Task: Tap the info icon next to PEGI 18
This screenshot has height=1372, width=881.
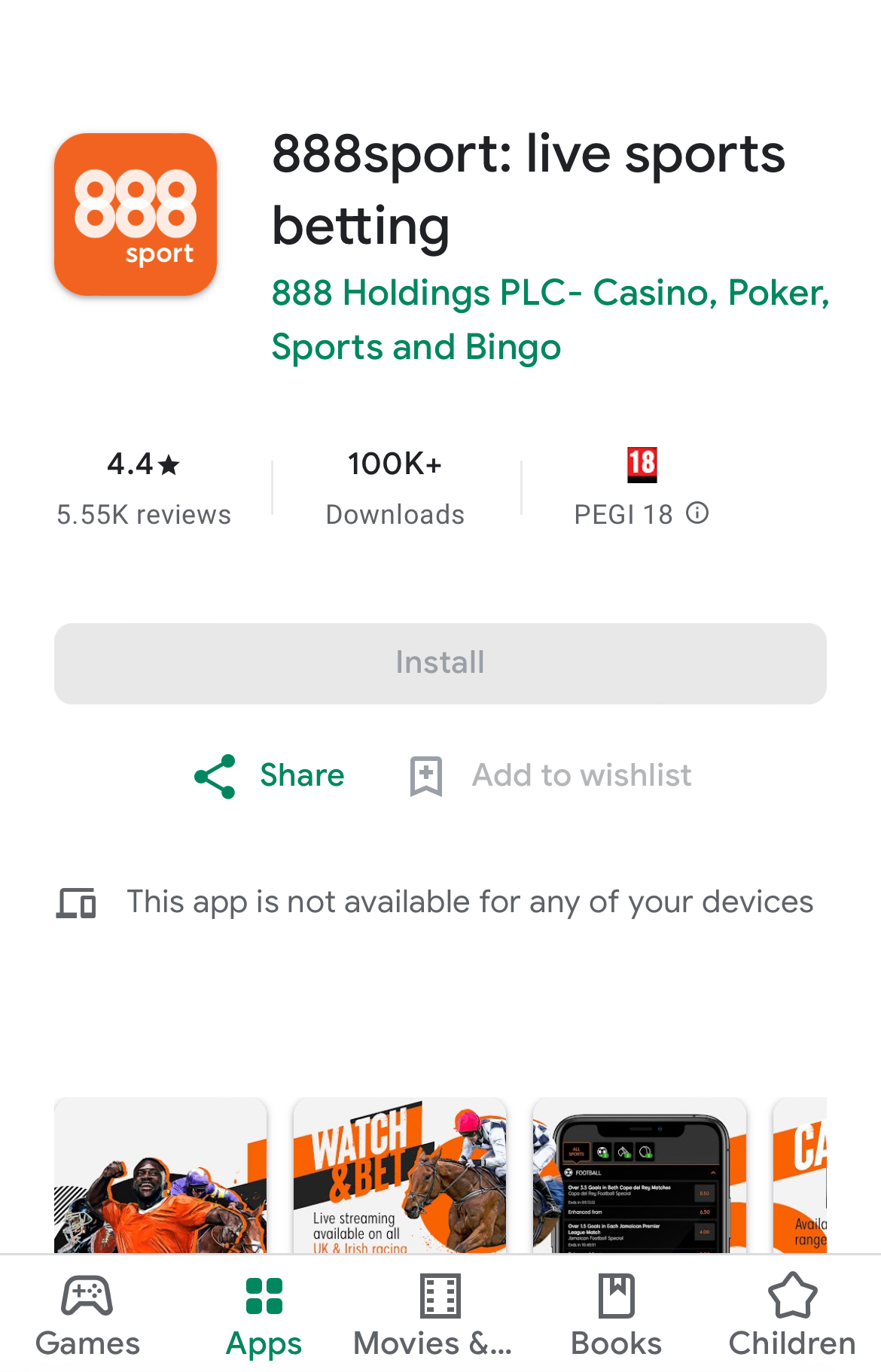Action: pyautogui.click(x=699, y=514)
